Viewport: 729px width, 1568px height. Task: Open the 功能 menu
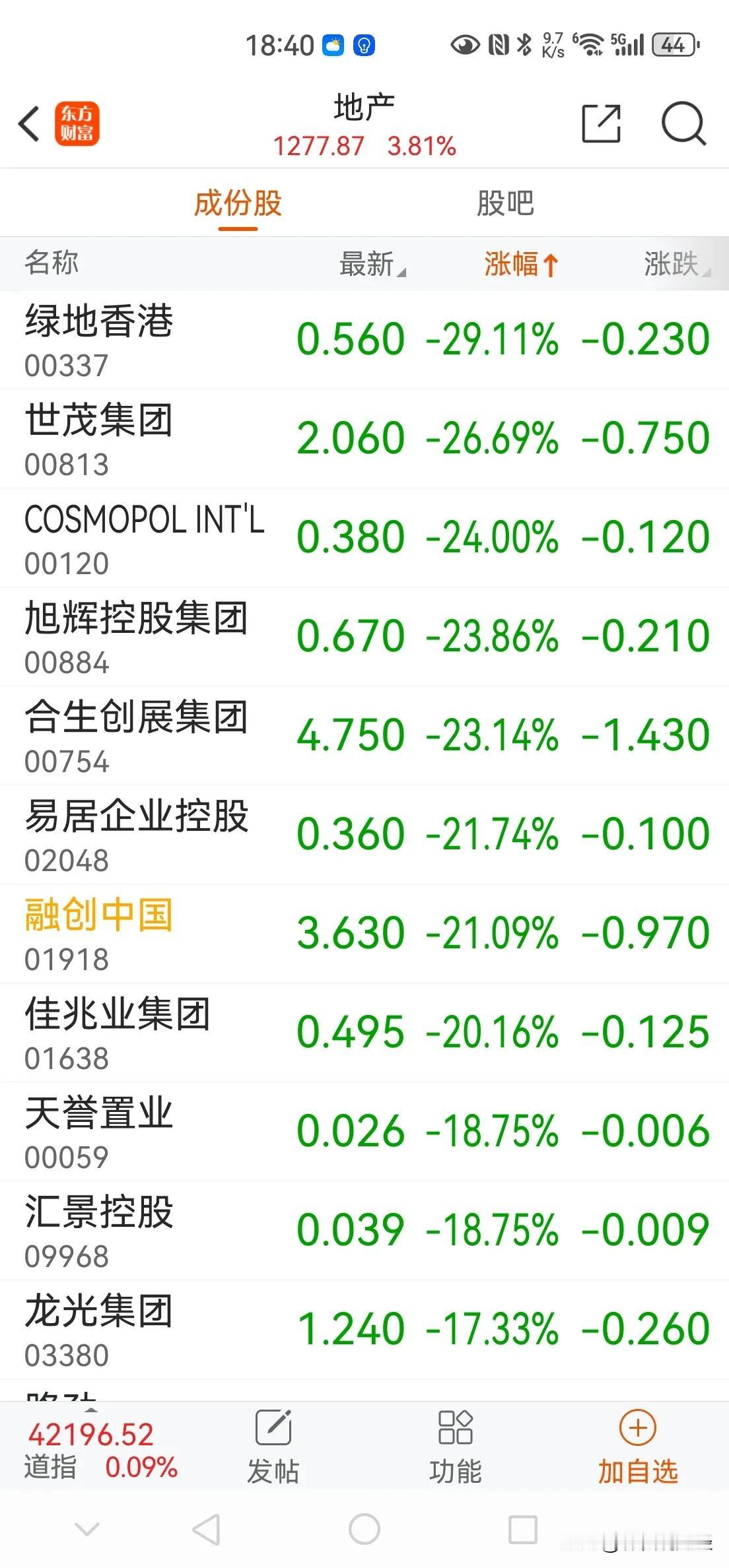coord(456,1448)
